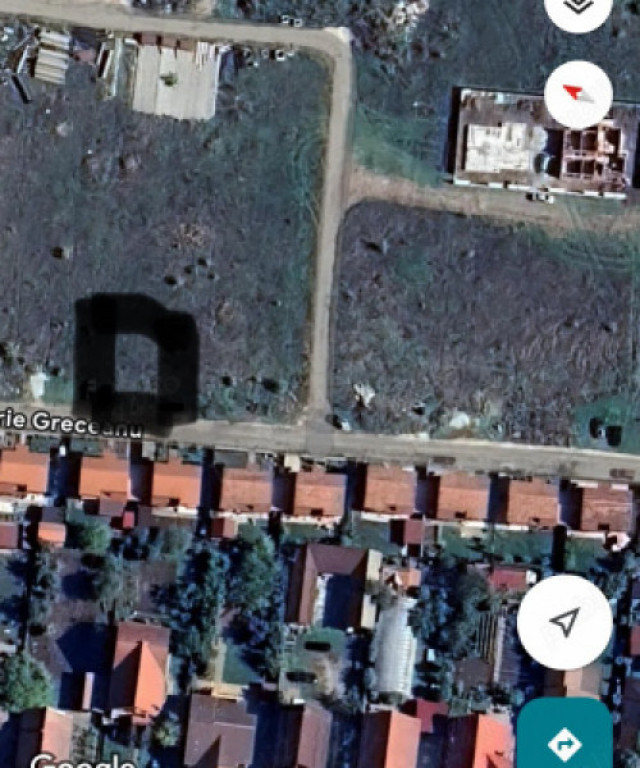Center map on my location
The image size is (640, 768).
click(564, 622)
